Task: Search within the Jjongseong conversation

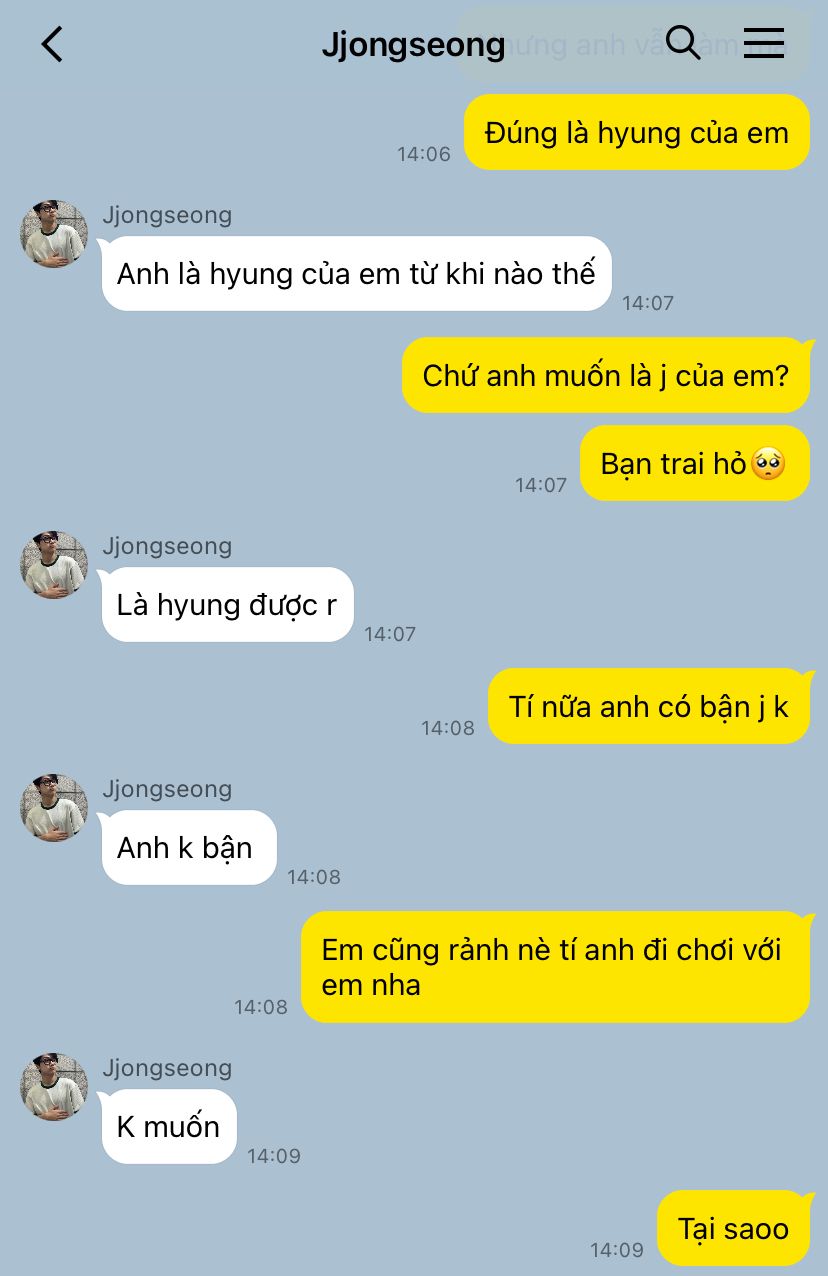Action: point(683,43)
